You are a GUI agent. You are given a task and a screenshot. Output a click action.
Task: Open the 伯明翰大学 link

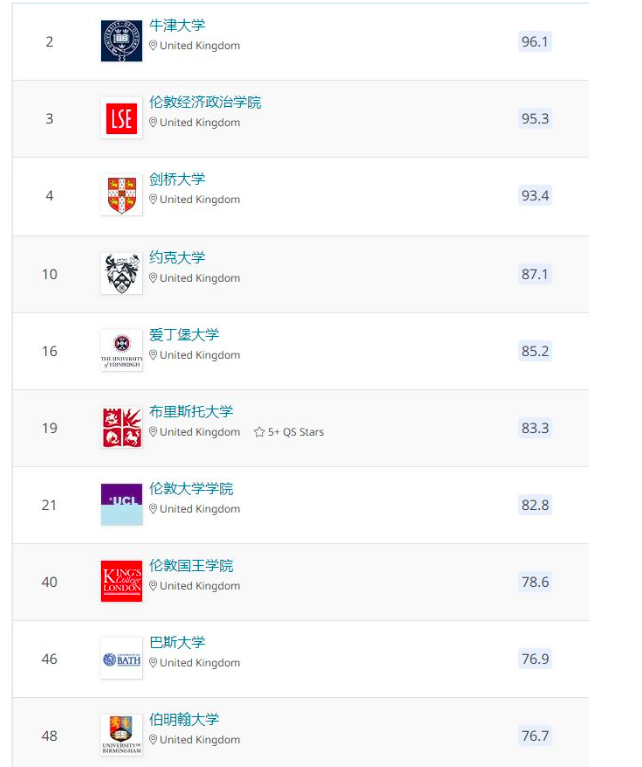click(184, 719)
